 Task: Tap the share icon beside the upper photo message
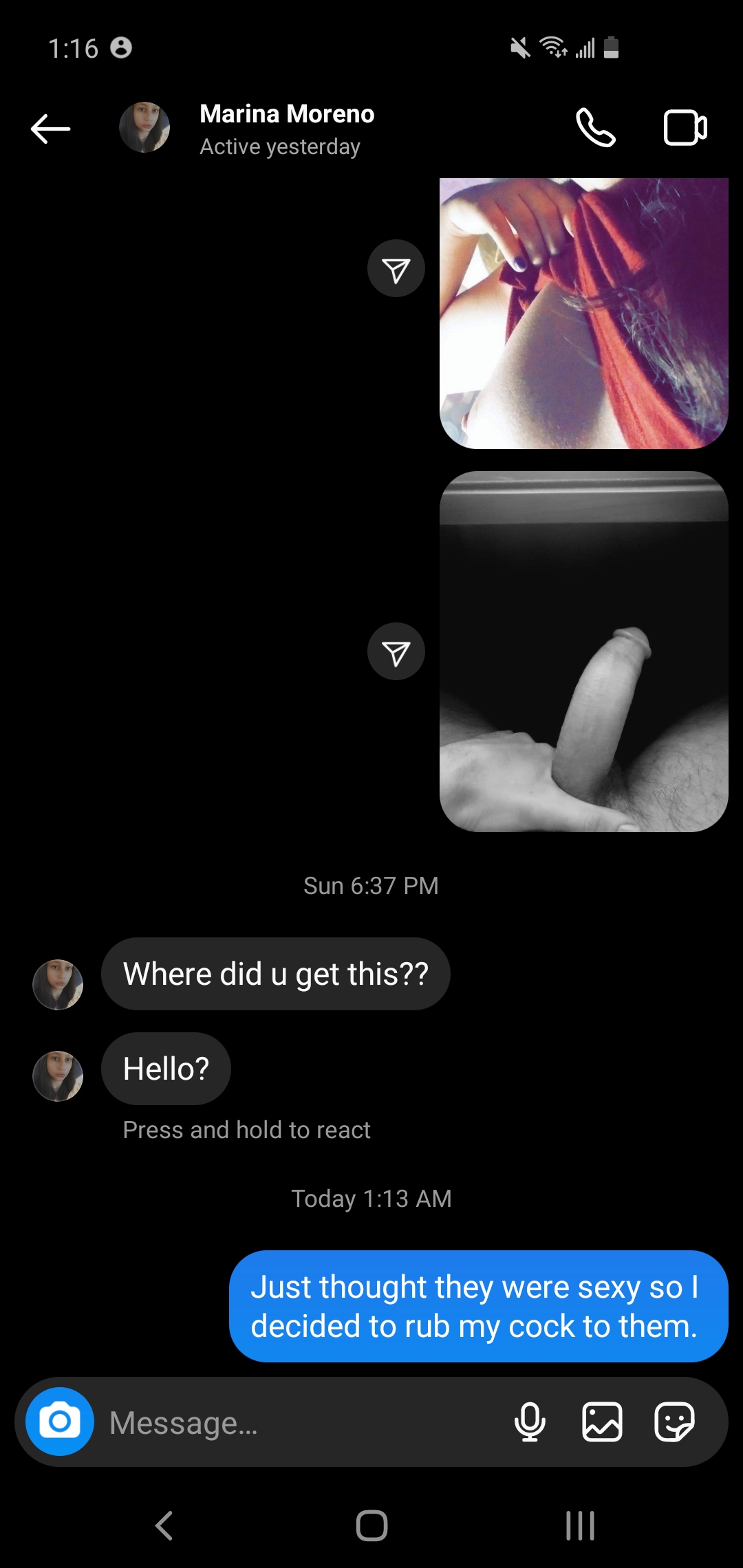(x=396, y=268)
